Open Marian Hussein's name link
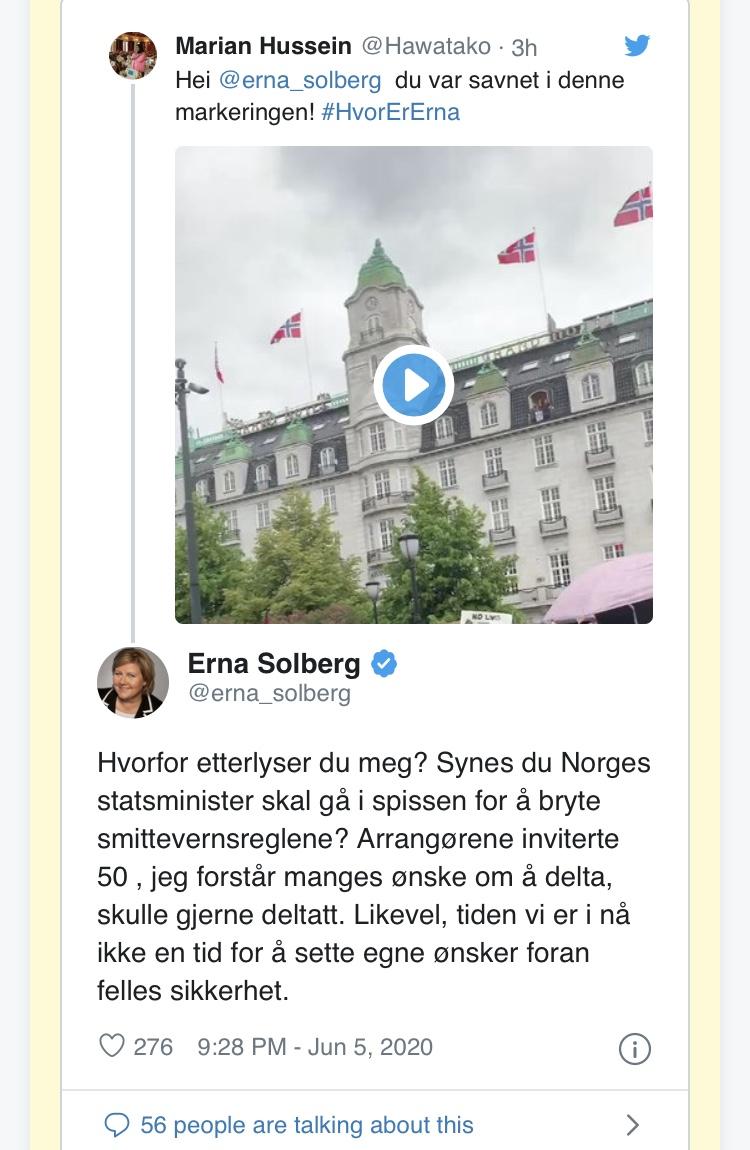This screenshot has width=750, height=1150. 263,46
